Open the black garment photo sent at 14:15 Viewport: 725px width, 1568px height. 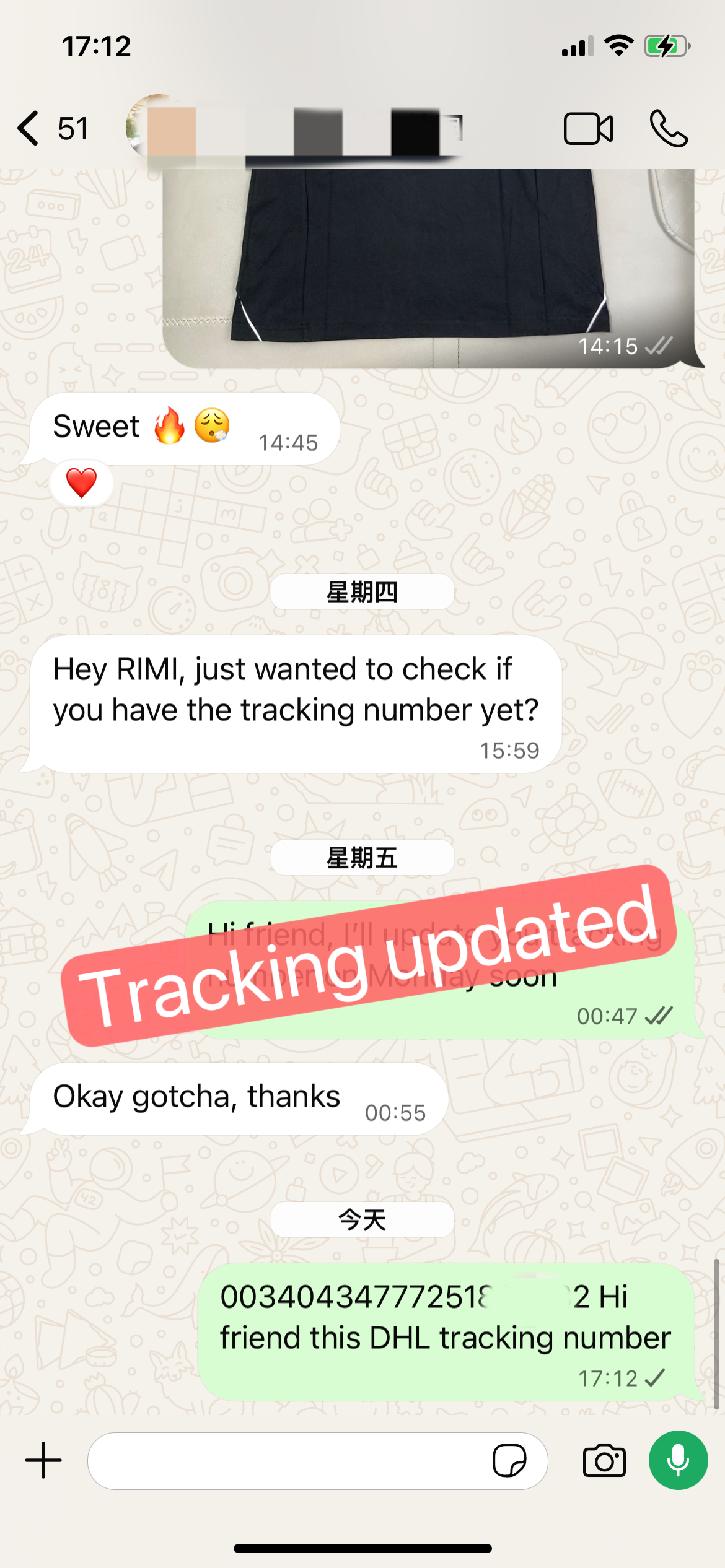point(428,269)
